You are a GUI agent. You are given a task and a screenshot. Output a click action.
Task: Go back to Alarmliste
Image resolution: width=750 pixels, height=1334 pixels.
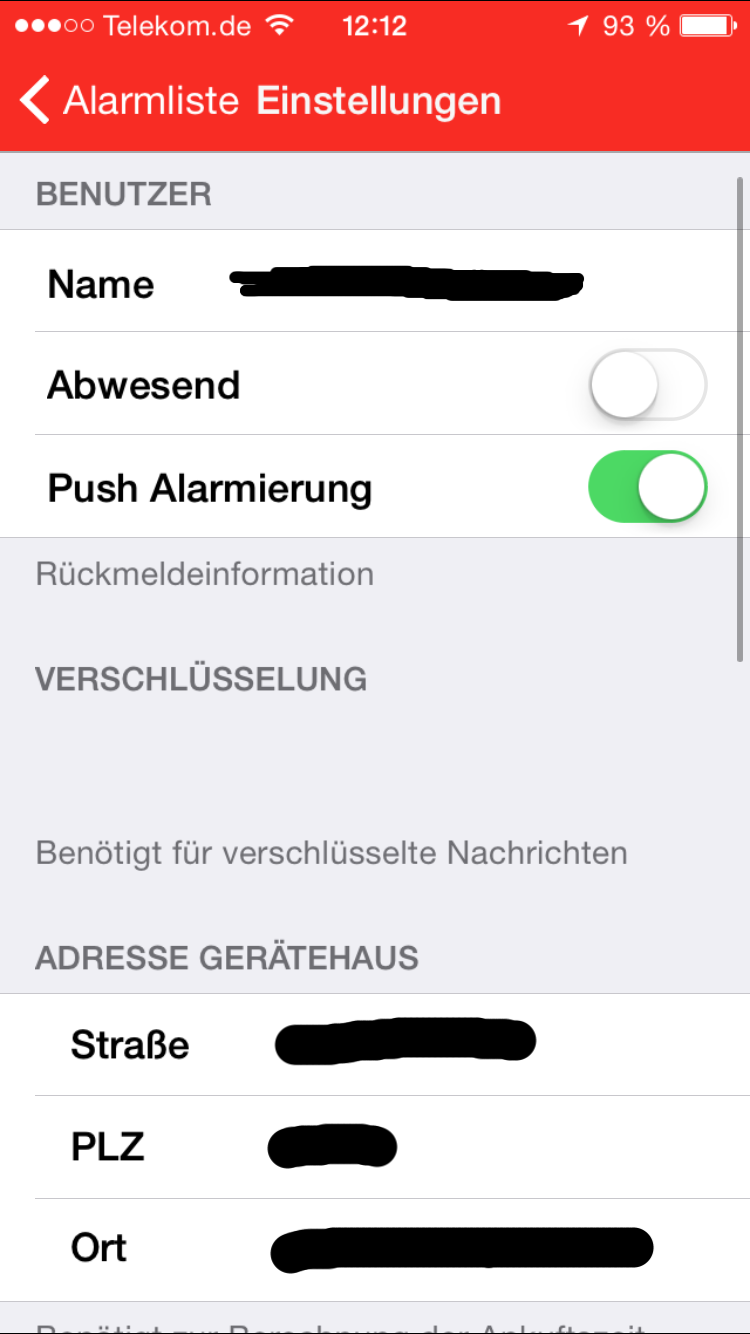point(130,101)
